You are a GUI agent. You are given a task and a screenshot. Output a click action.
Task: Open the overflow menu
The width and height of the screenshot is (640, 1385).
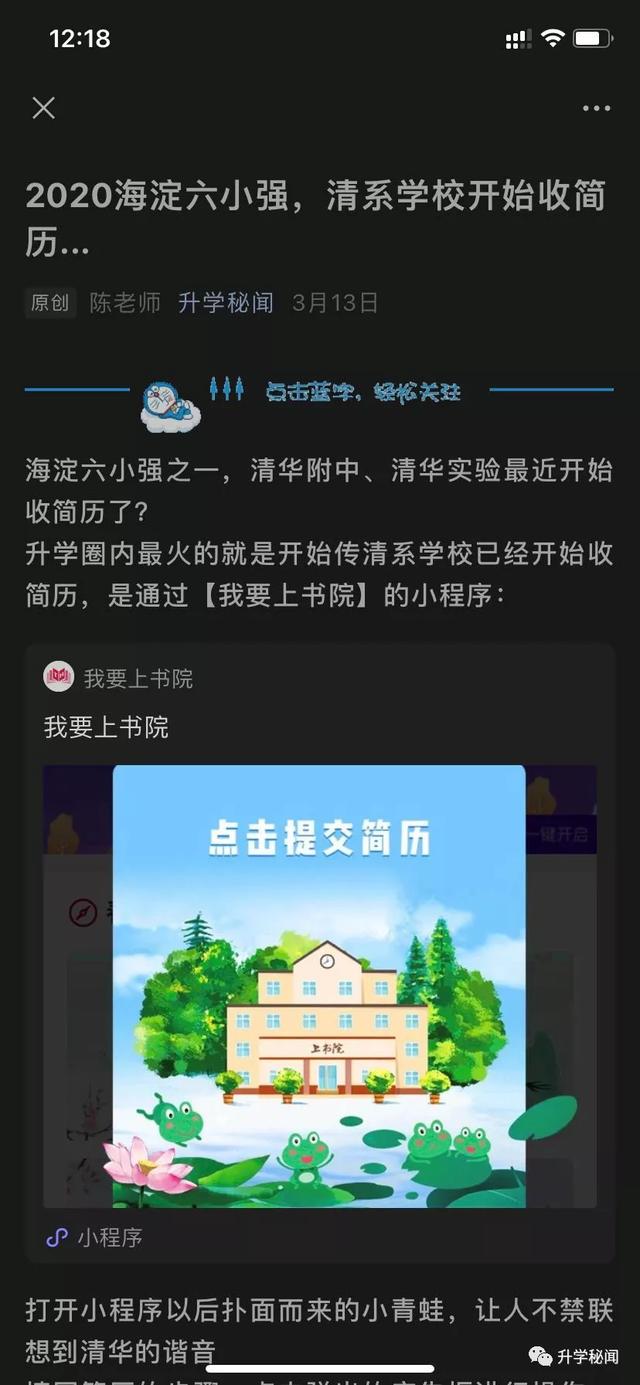pos(596,108)
